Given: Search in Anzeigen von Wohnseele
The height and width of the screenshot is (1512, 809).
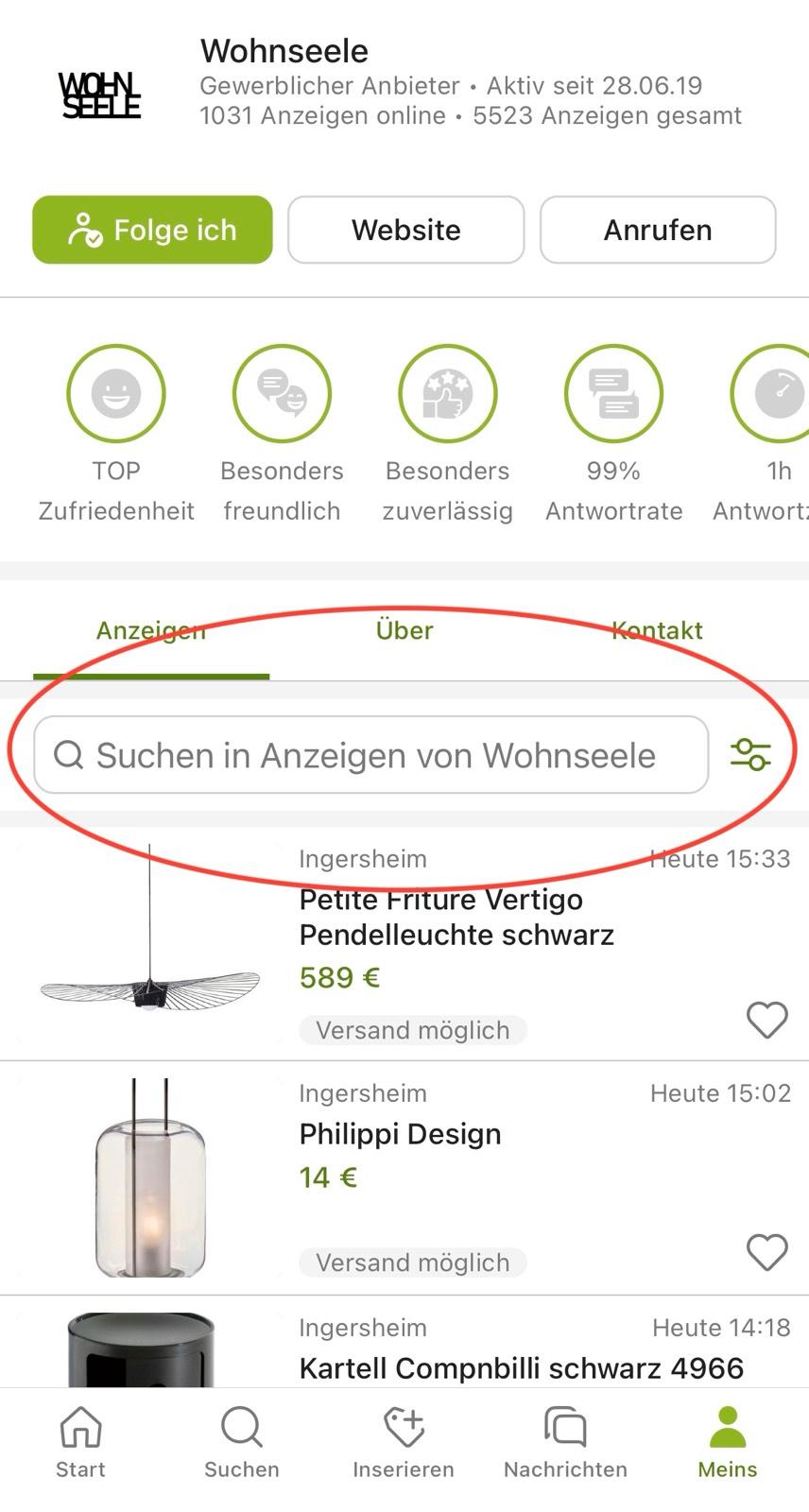Looking at the screenshot, I should [x=370, y=755].
